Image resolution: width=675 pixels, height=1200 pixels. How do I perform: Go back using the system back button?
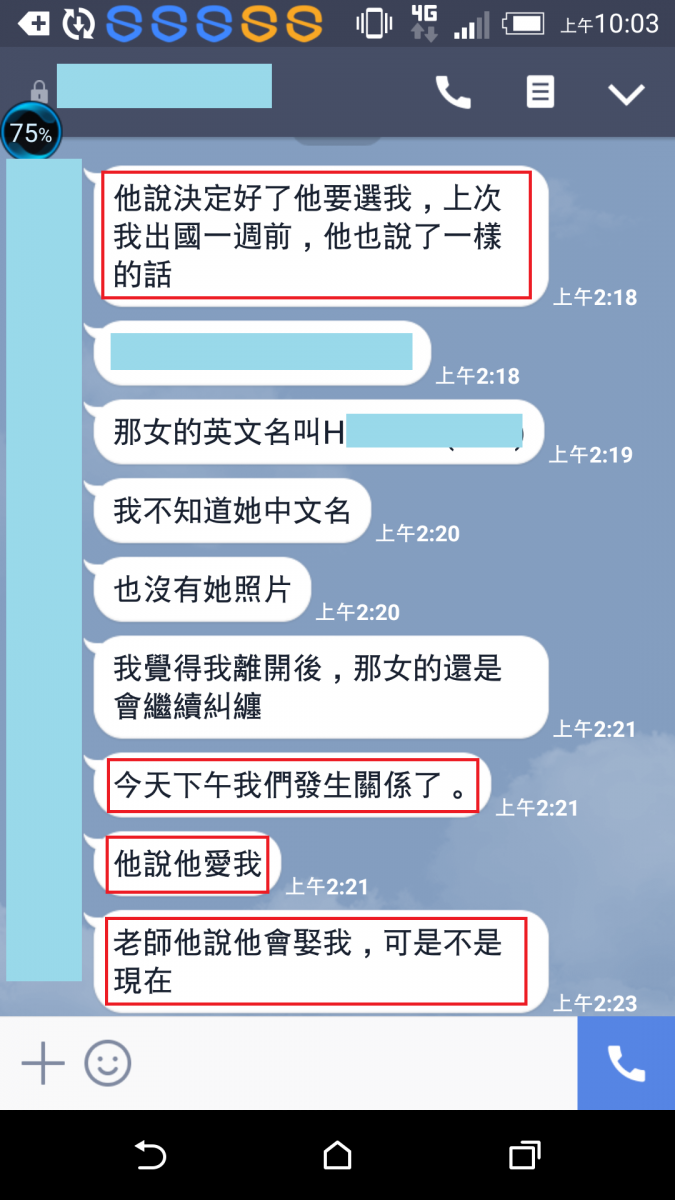pyautogui.click(x=150, y=1156)
